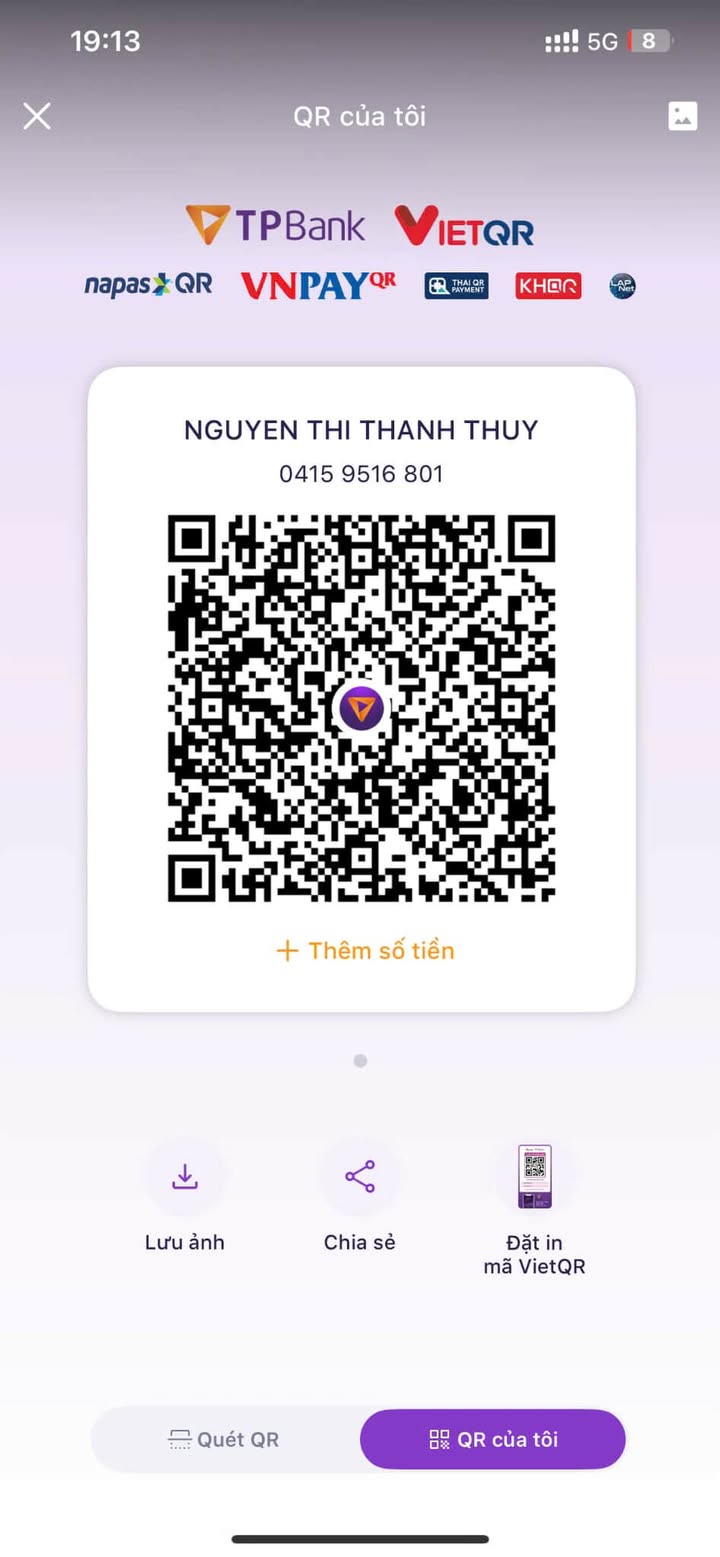Share the QR code via Chia sẻ

(359, 1178)
